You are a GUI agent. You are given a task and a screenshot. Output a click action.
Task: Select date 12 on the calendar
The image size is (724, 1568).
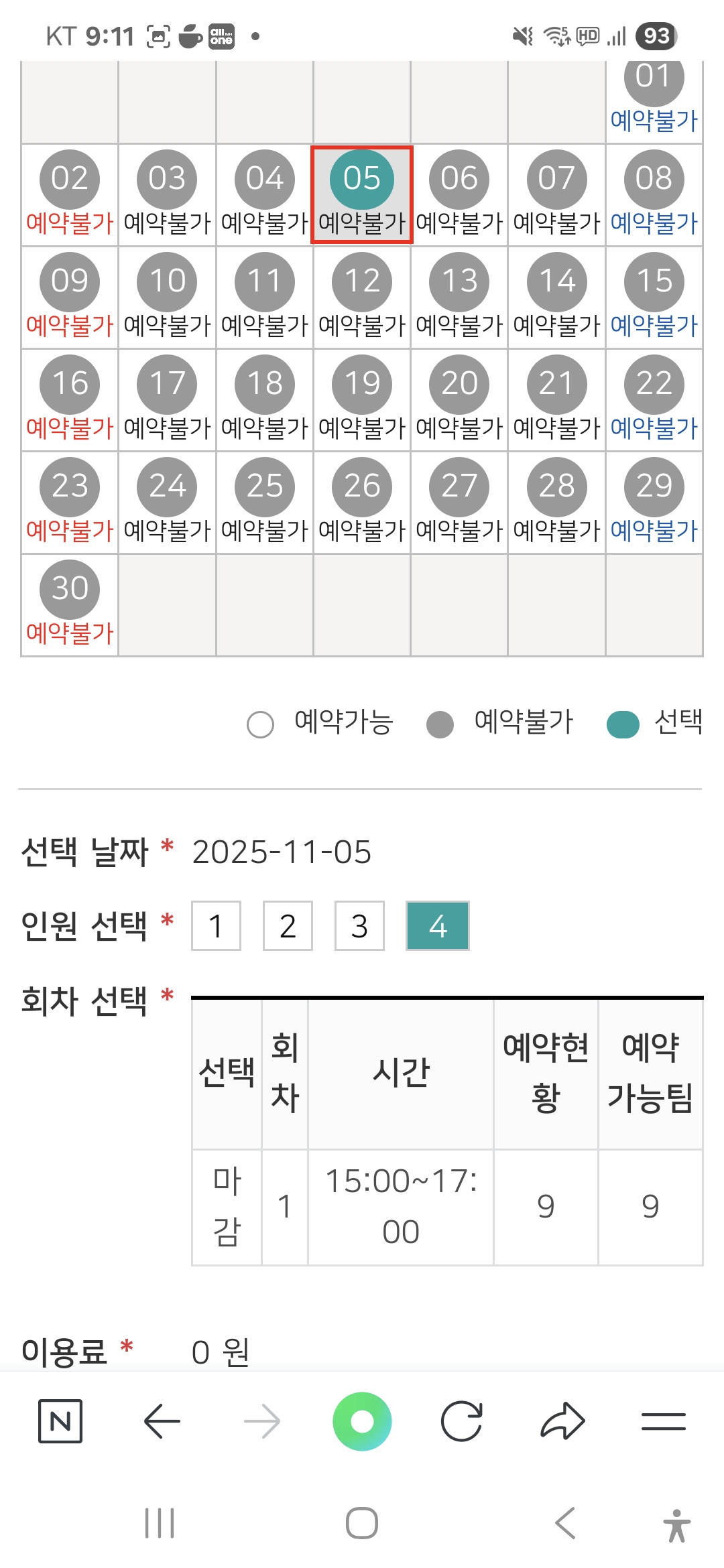pos(362,281)
